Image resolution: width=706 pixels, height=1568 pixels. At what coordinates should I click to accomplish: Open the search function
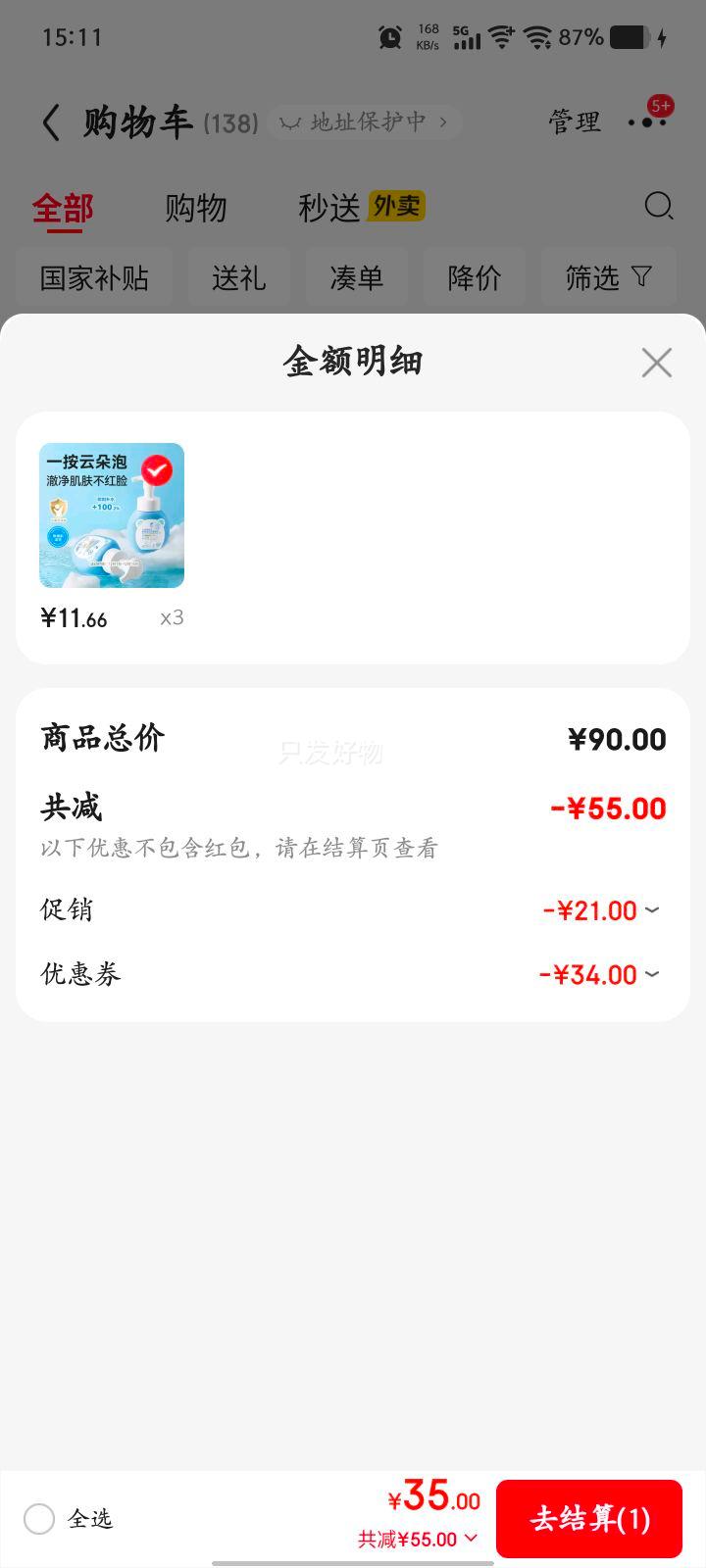(659, 207)
